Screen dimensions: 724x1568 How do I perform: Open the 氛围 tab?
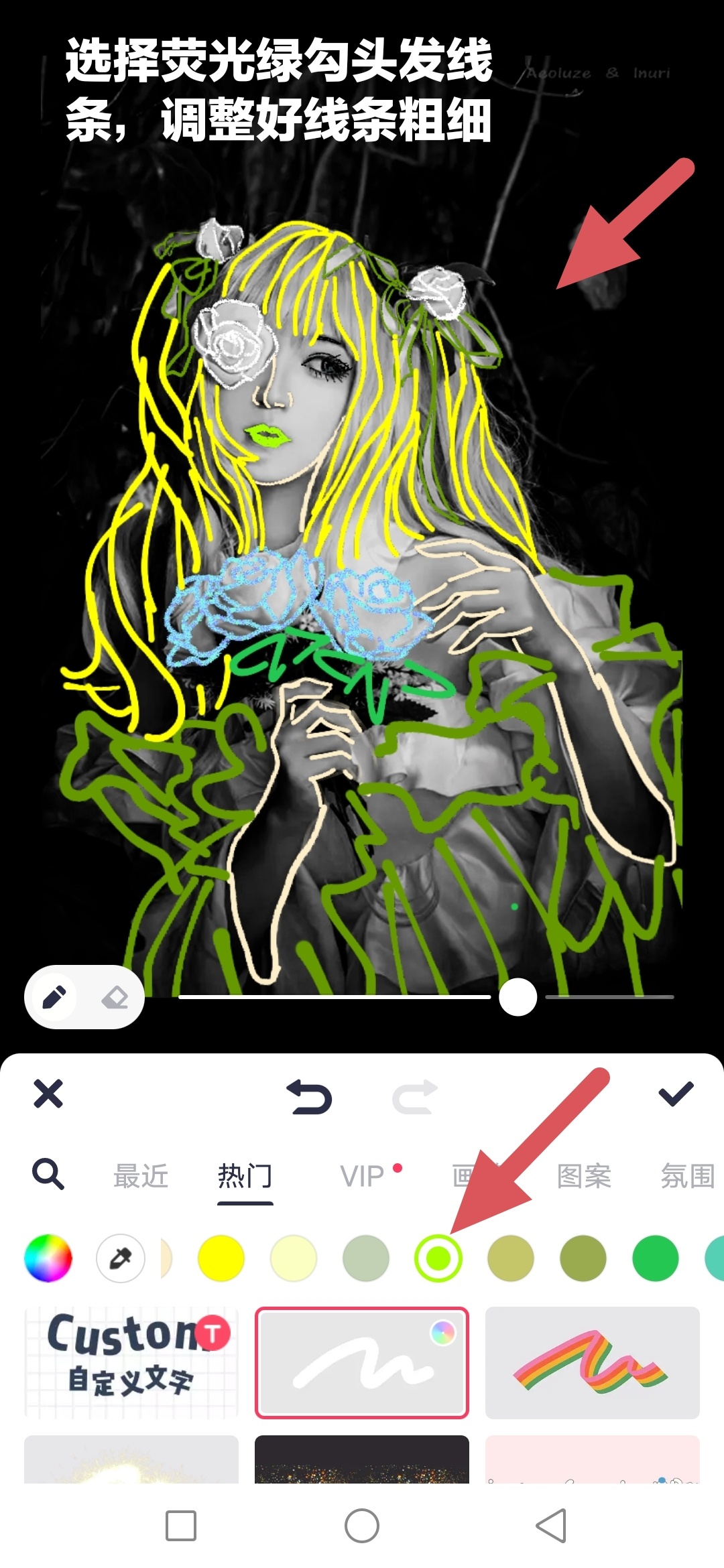[x=687, y=1176]
